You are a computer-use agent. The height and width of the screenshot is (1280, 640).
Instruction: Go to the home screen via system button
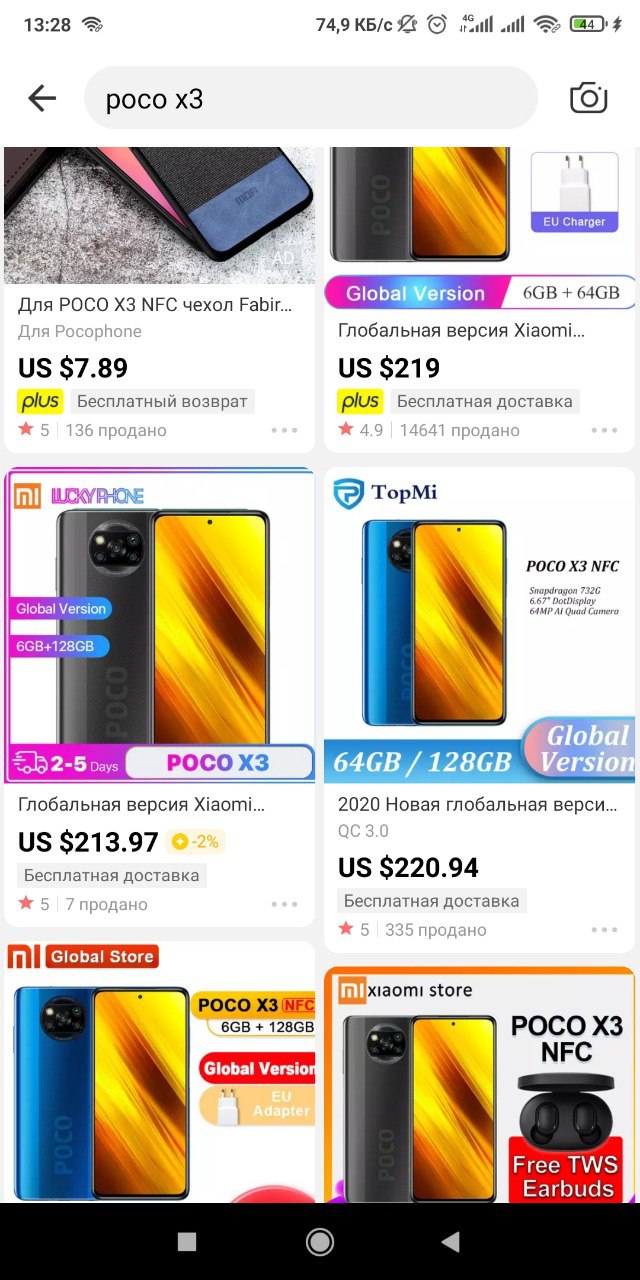click(x=320, y=1242)
